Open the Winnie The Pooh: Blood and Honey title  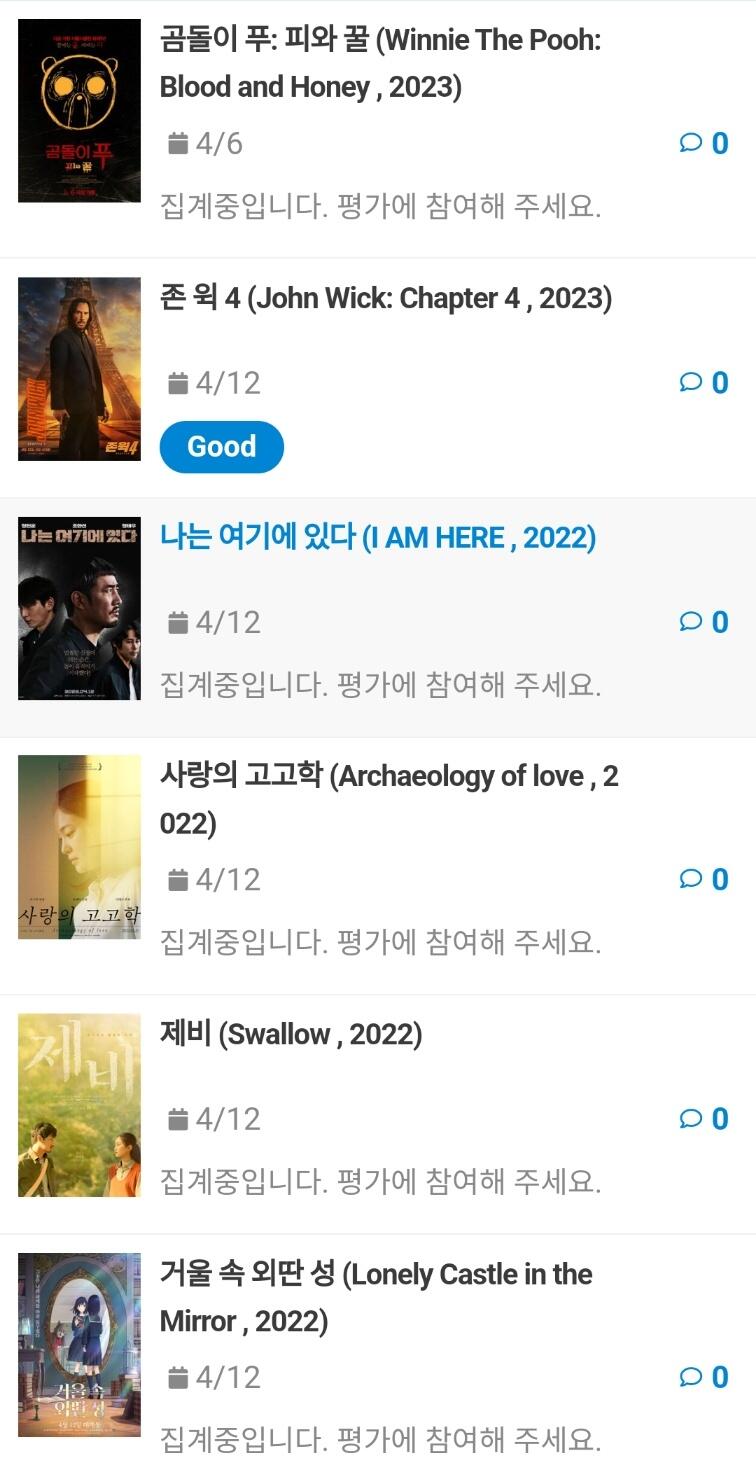(380, 64)
